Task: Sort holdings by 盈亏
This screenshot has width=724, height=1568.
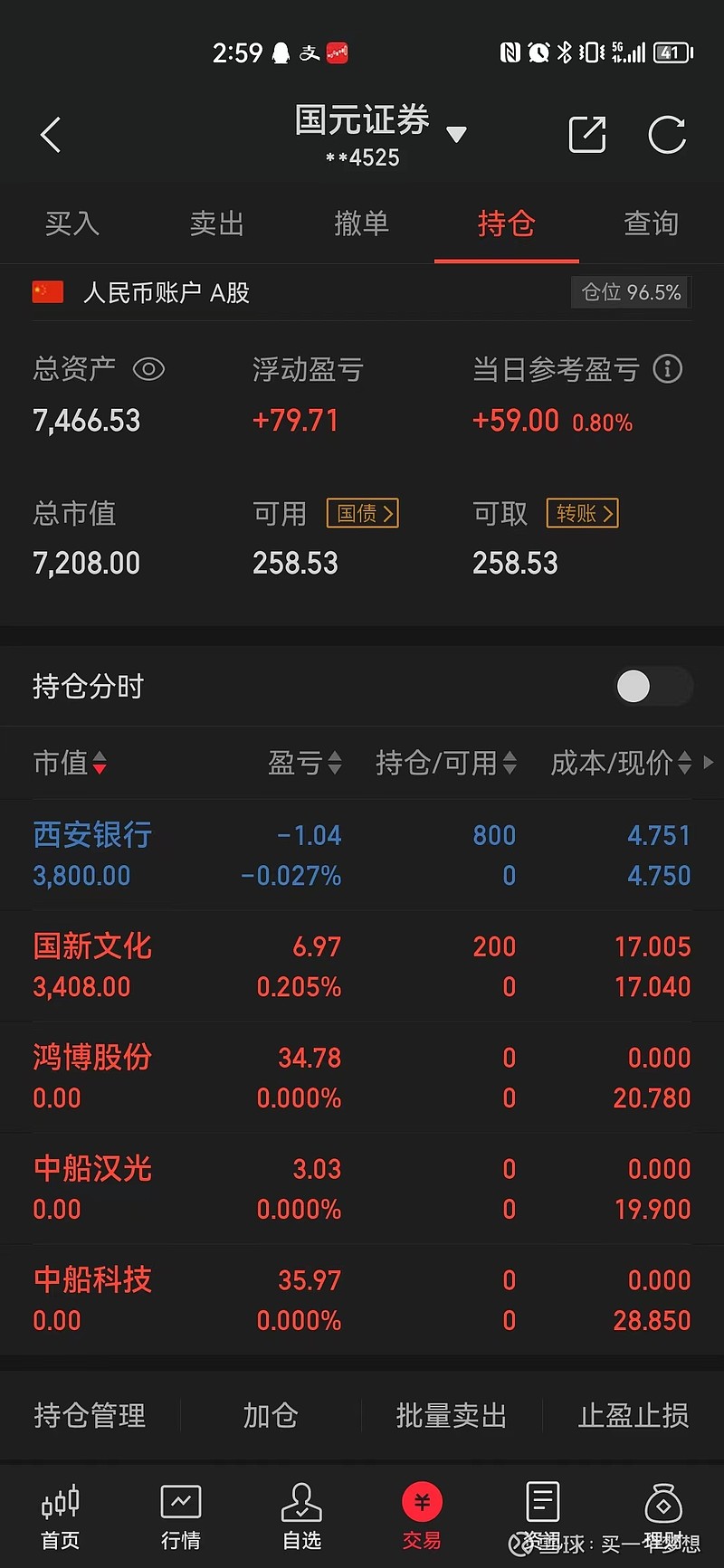Action: [x=305, y=763]
